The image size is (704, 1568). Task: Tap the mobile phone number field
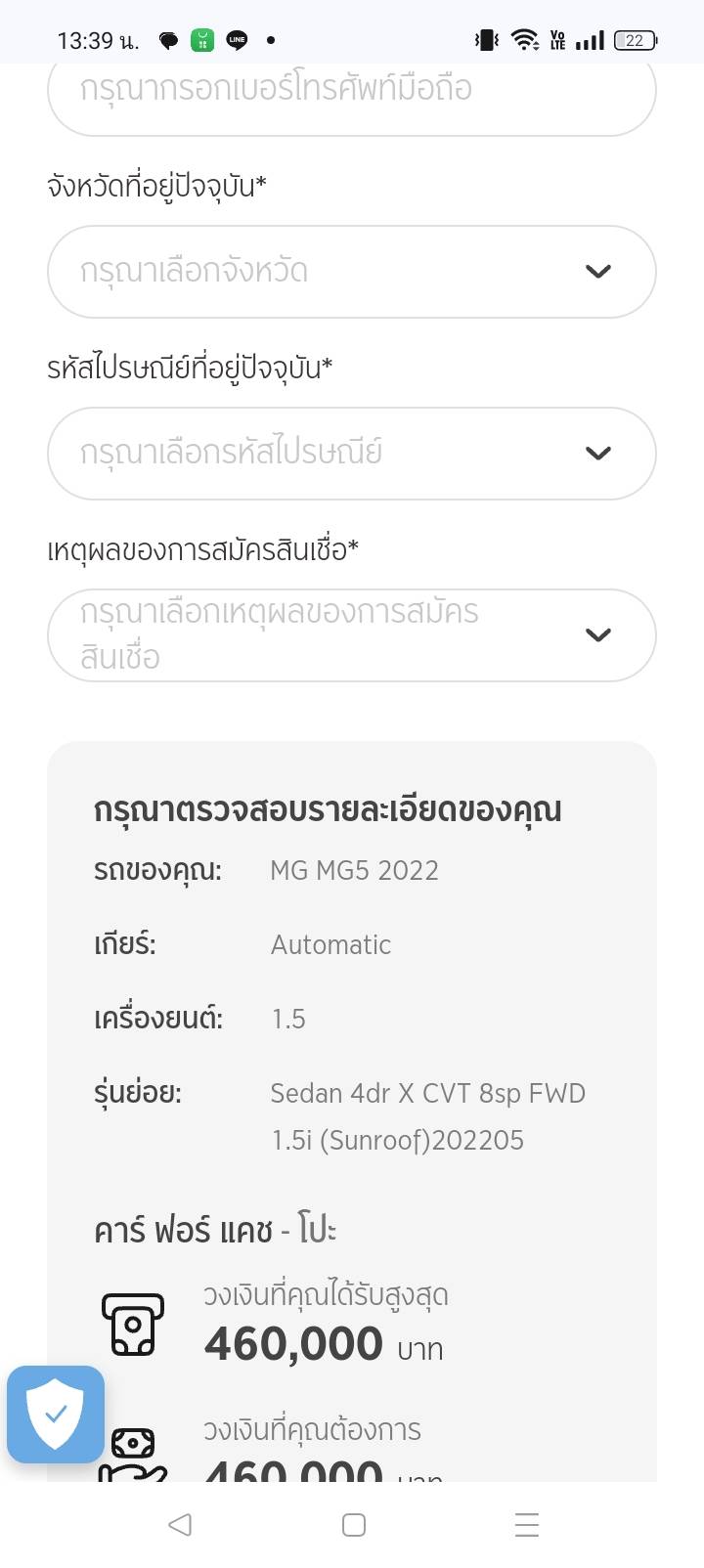(x=351, y=91)
